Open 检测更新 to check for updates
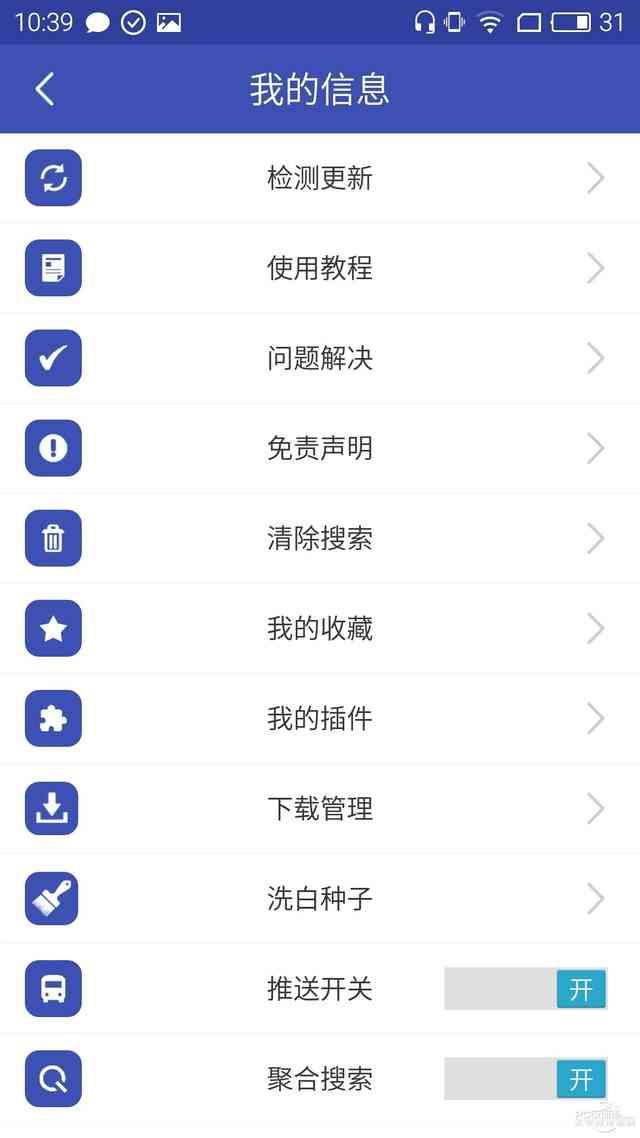Screen dimensions: 640x1138 click(x=320, y=179)
